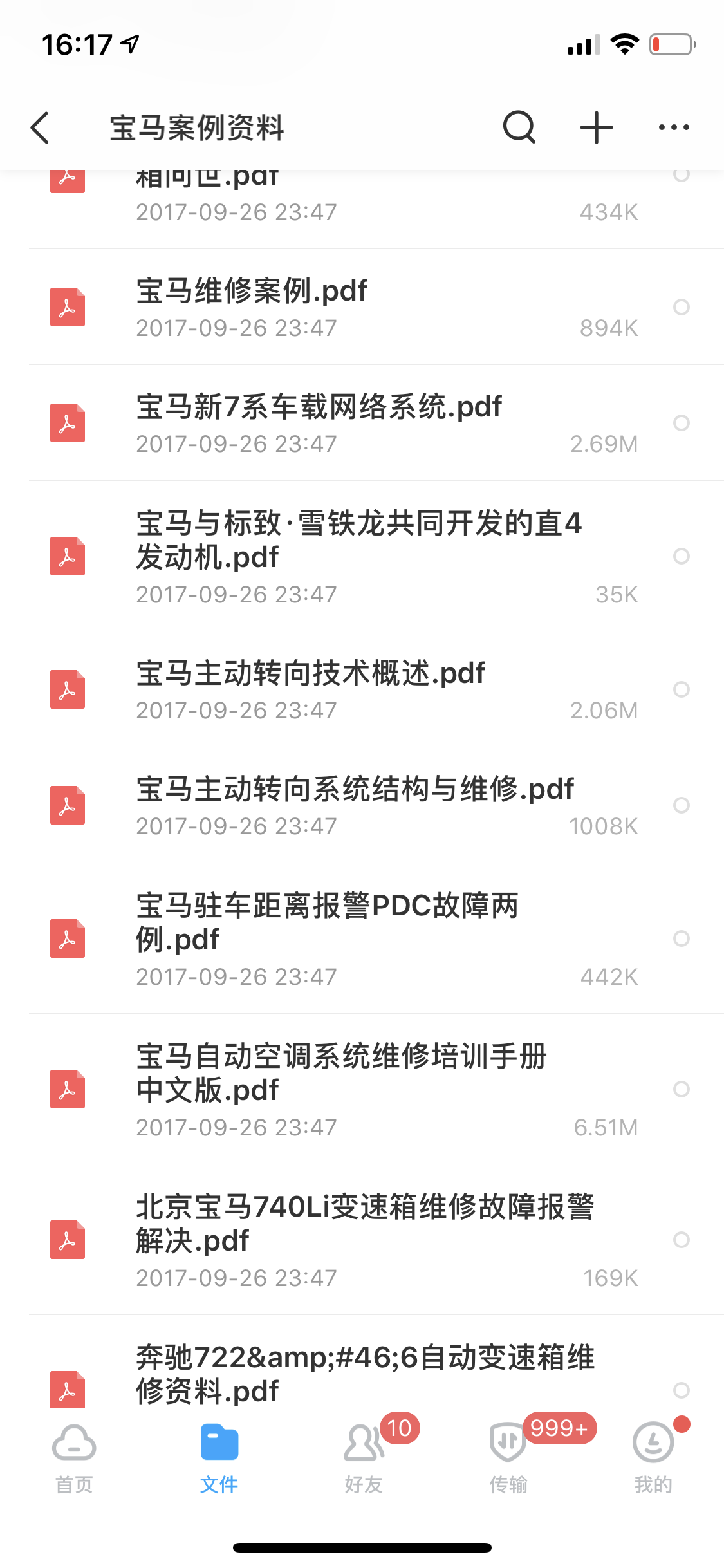
Task: Select the circle beside 宝马驻车距离报警PDC pdf
Action: coord(681,938)
